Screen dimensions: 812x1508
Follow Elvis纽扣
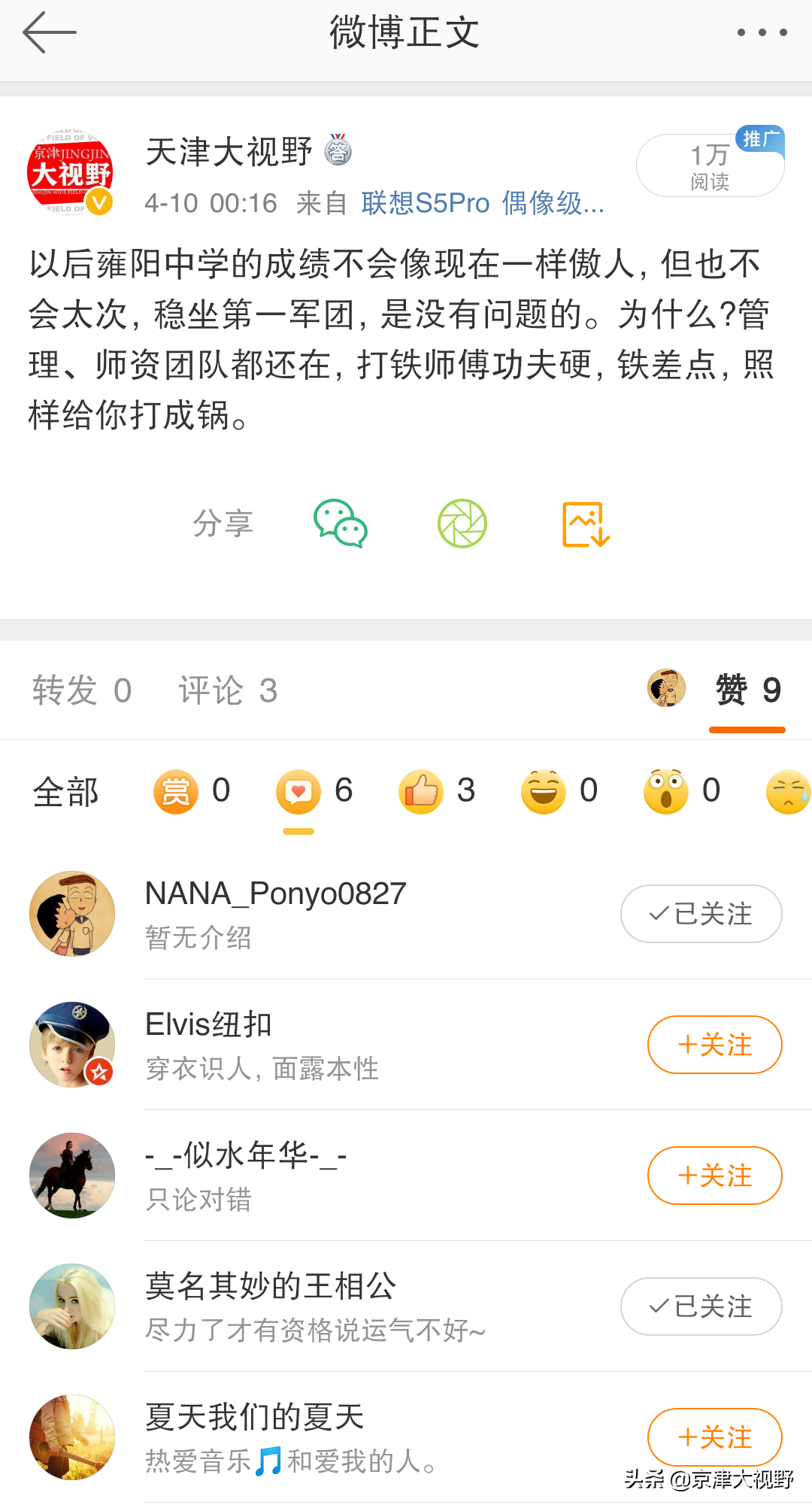pyautogui.click(x=714, y=1045)
